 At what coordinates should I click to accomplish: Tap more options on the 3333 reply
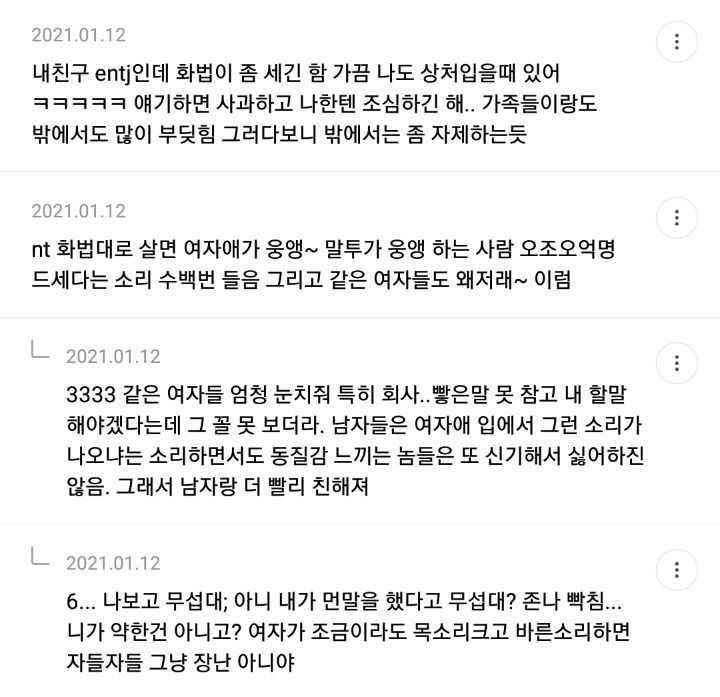click(x=676, y=363)
